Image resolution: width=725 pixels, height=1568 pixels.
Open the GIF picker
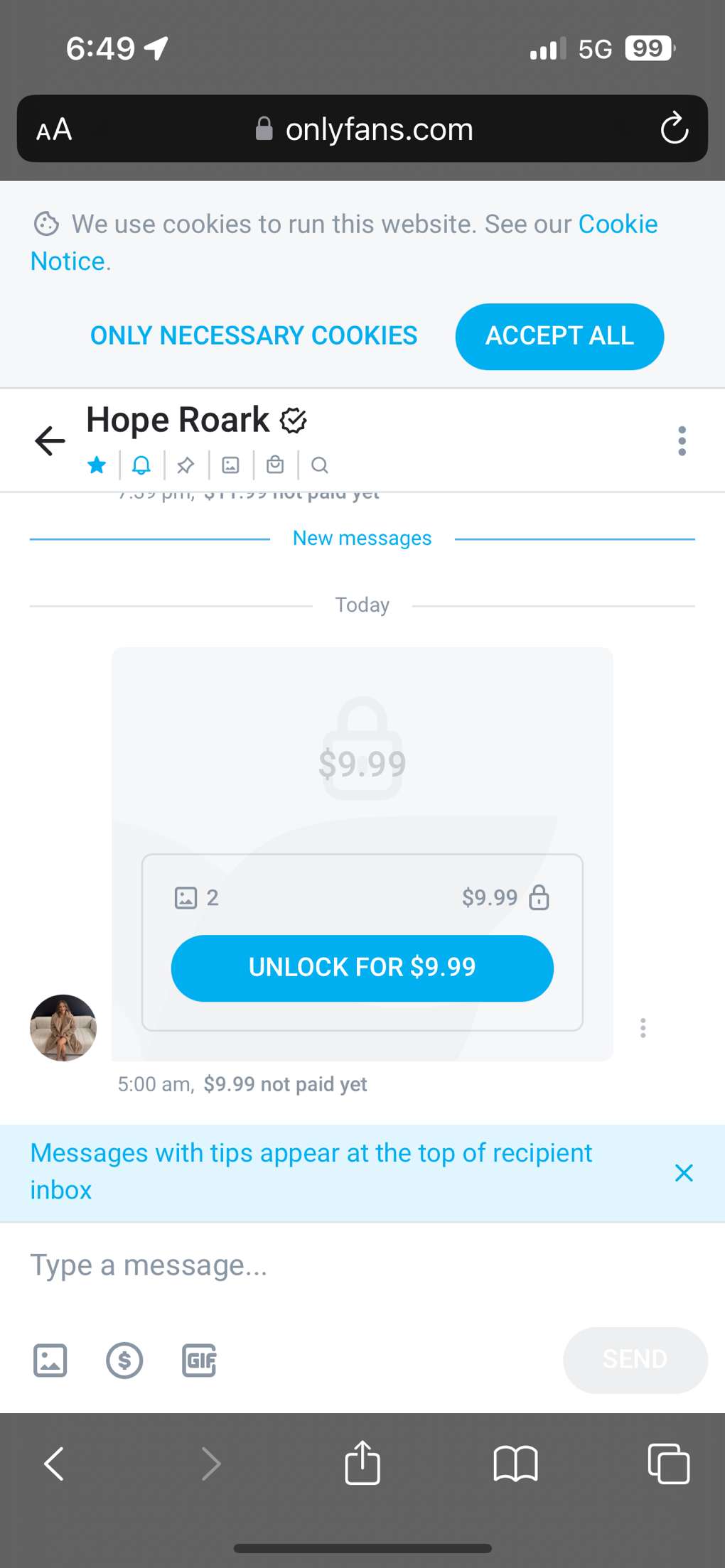tap(199, 1361)
